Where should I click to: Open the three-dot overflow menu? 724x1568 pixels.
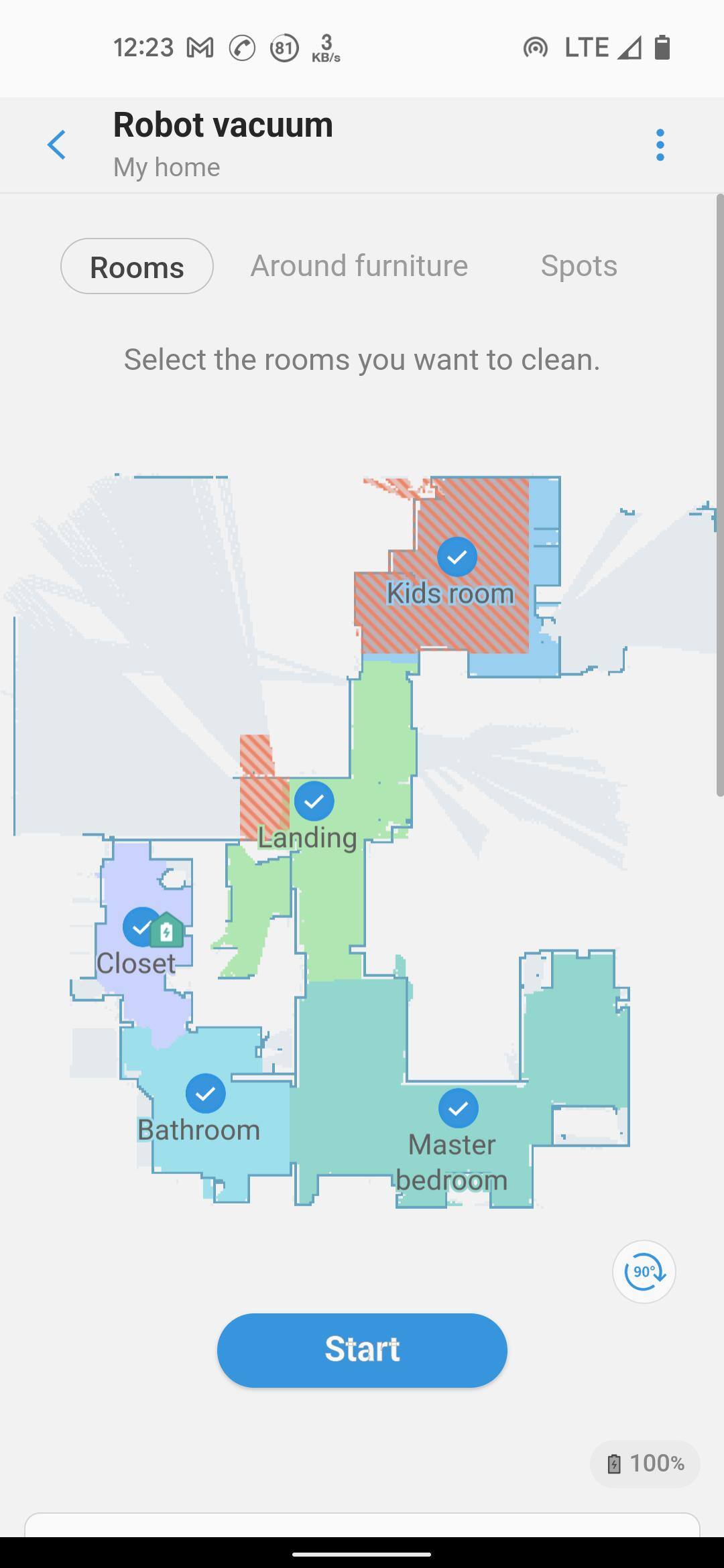point(660,145)
